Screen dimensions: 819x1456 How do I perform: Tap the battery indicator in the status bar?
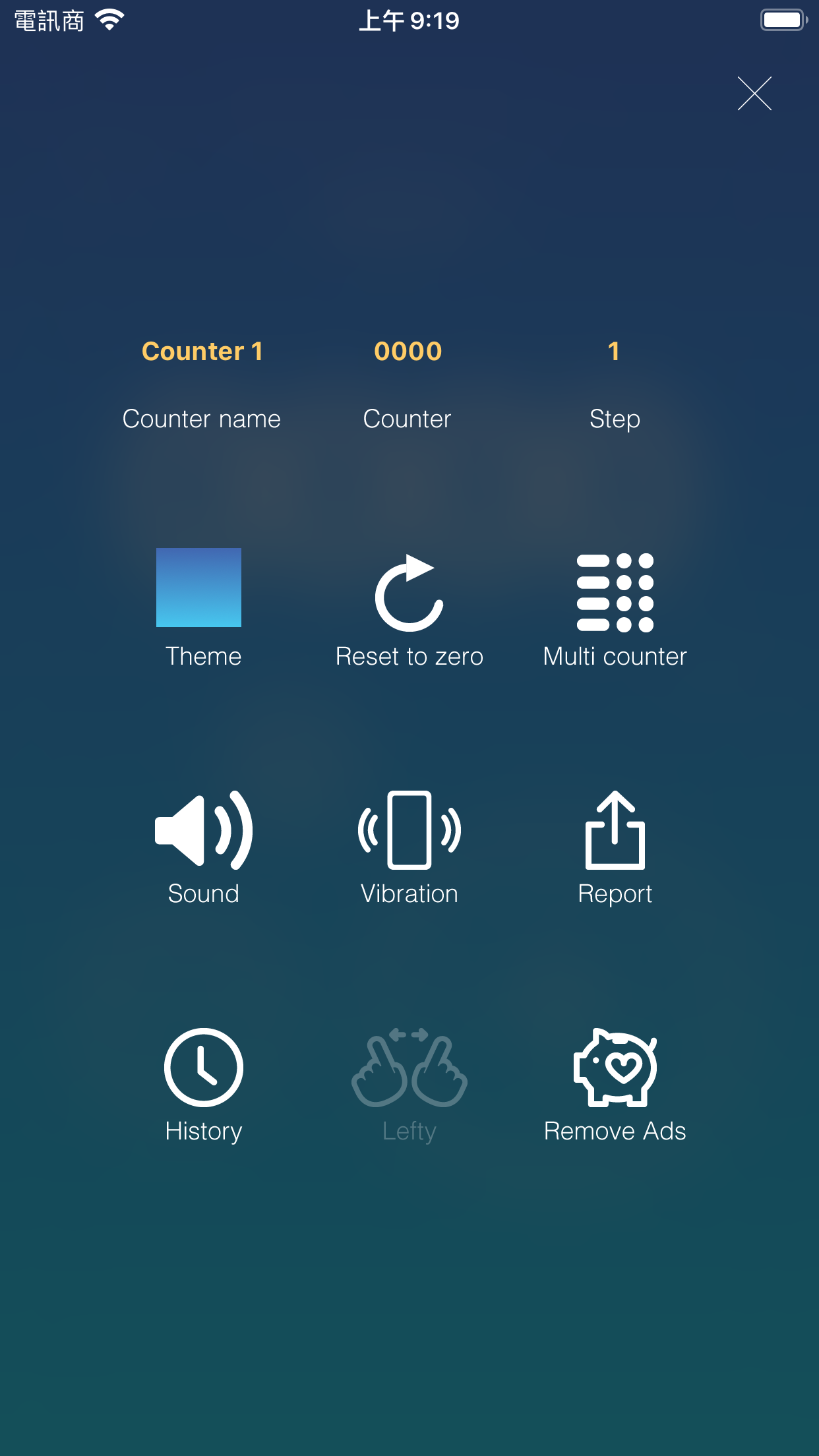click(783, 20)
